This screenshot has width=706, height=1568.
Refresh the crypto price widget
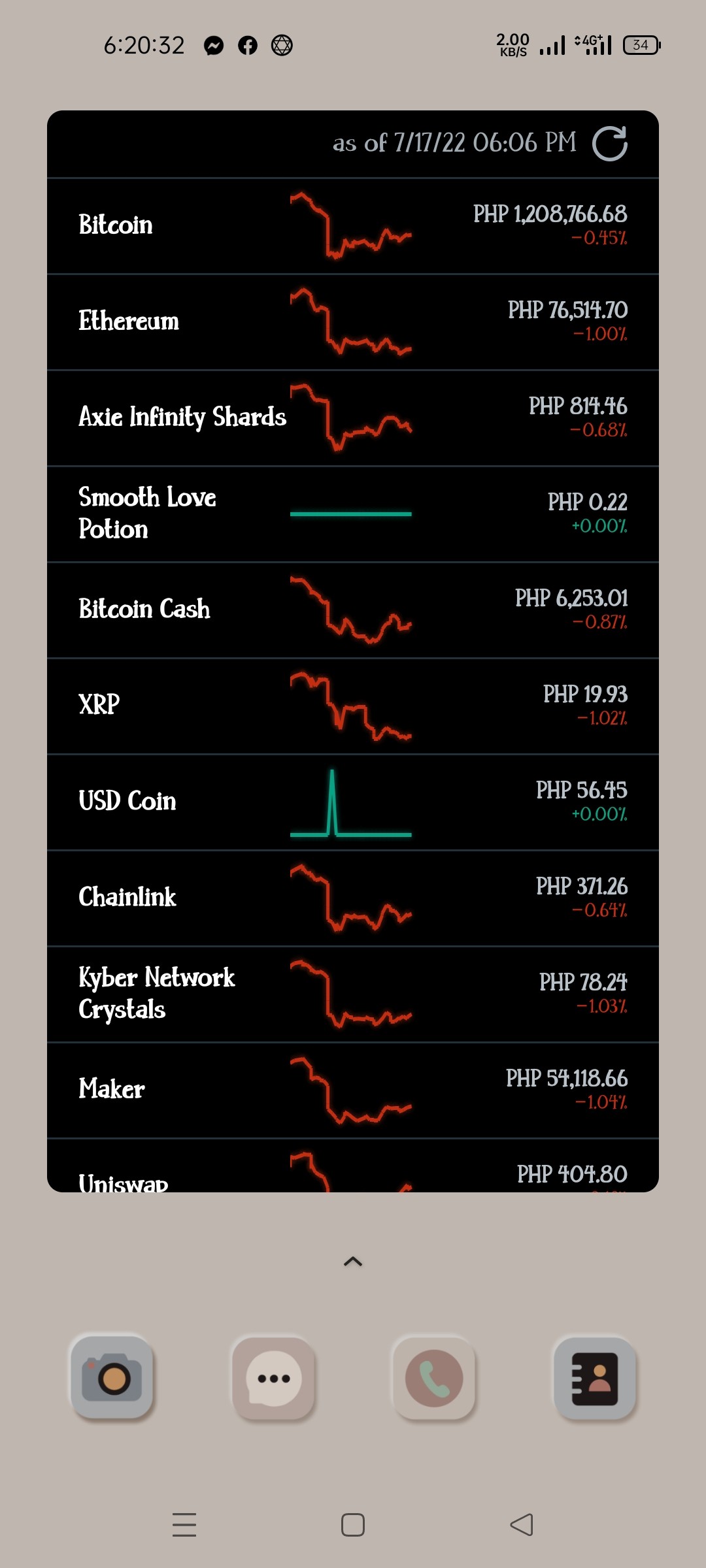[x=609, y=144]
